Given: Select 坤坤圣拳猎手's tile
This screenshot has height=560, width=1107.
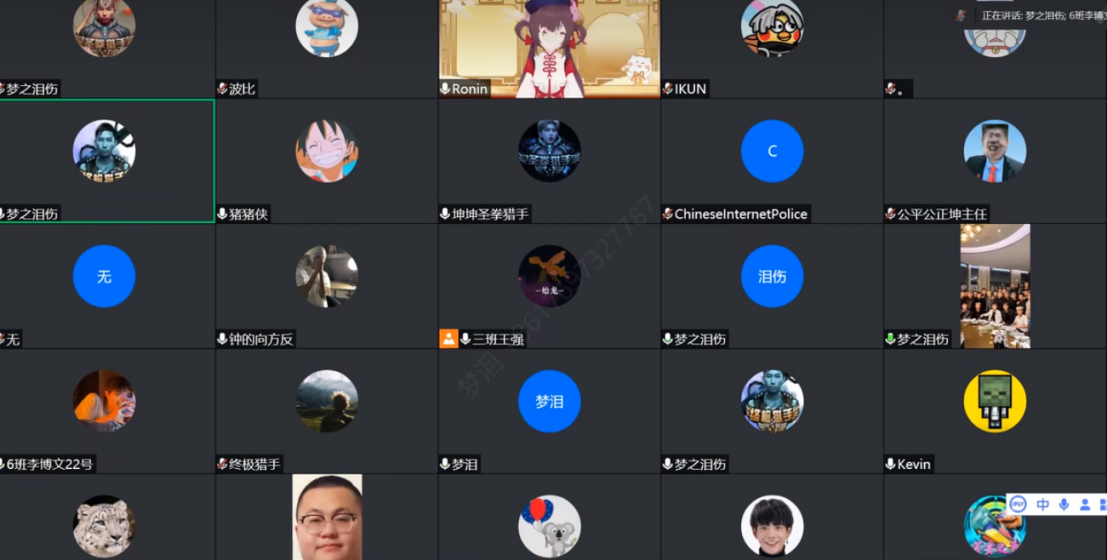Looking at the screenshot, I should pyautogui.click(x=549, y=160).
